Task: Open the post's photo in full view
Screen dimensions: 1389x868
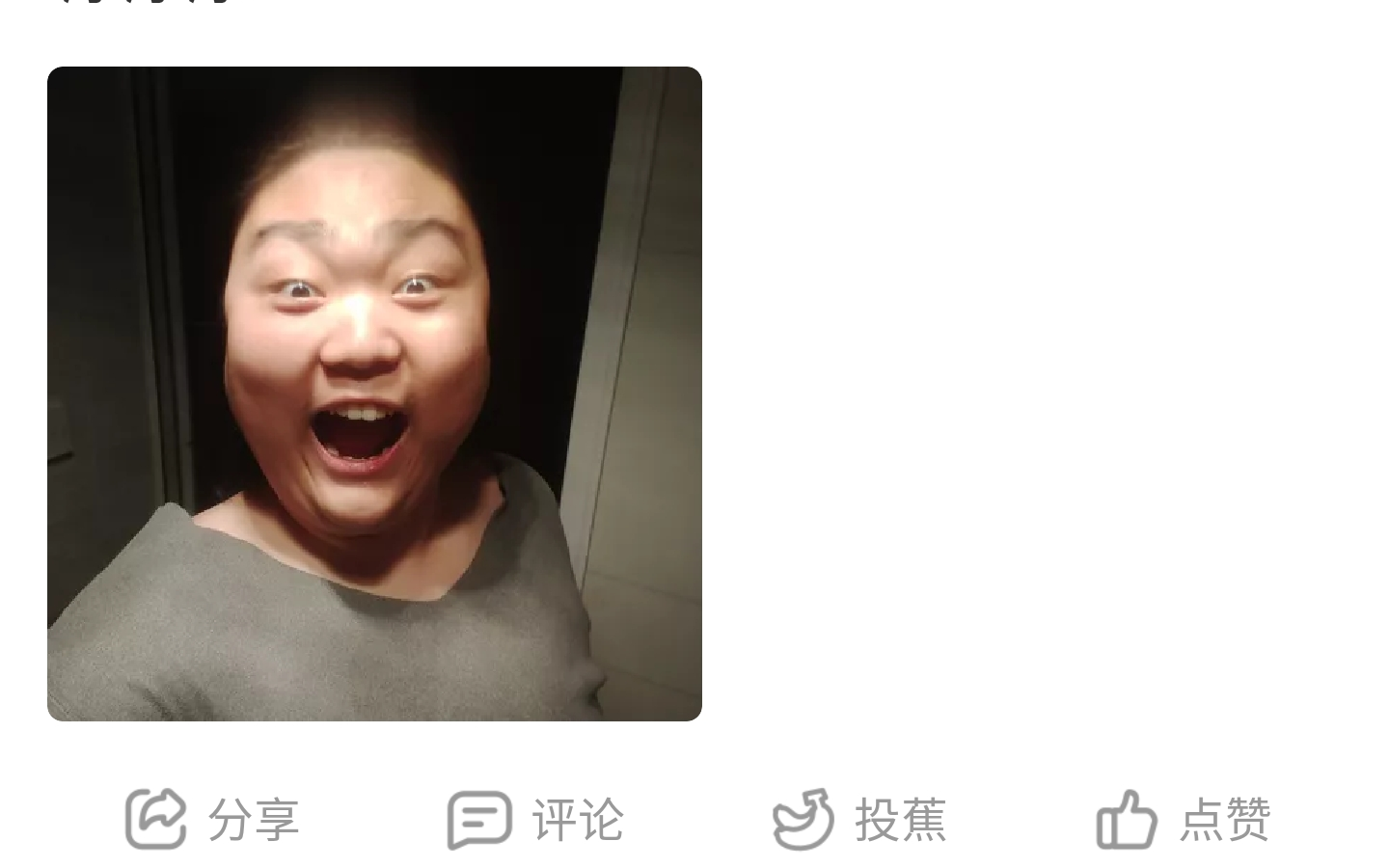Action: click(374, 393)
